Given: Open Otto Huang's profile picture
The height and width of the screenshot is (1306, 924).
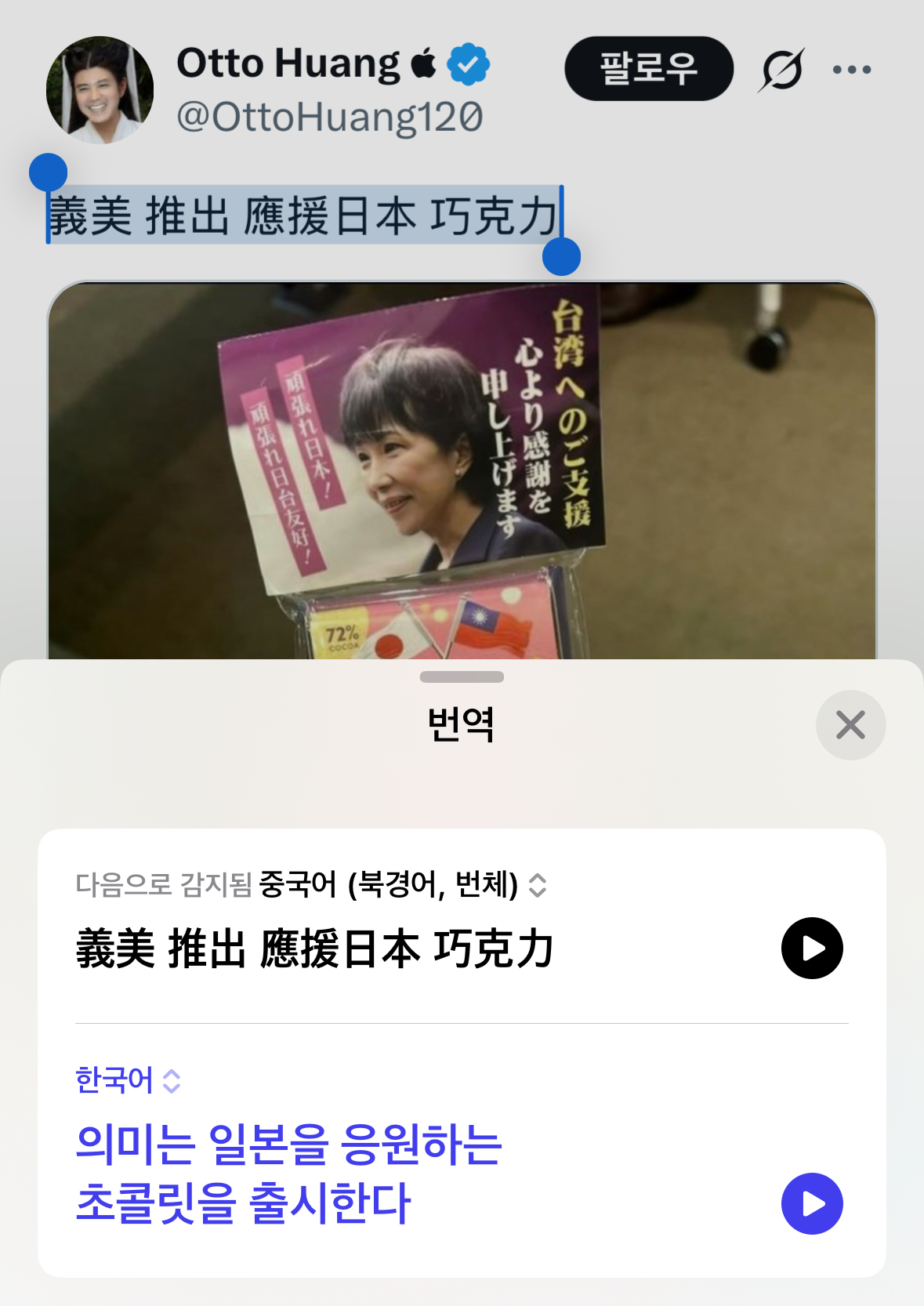Looking at the screenshot, I should point(100,90).
